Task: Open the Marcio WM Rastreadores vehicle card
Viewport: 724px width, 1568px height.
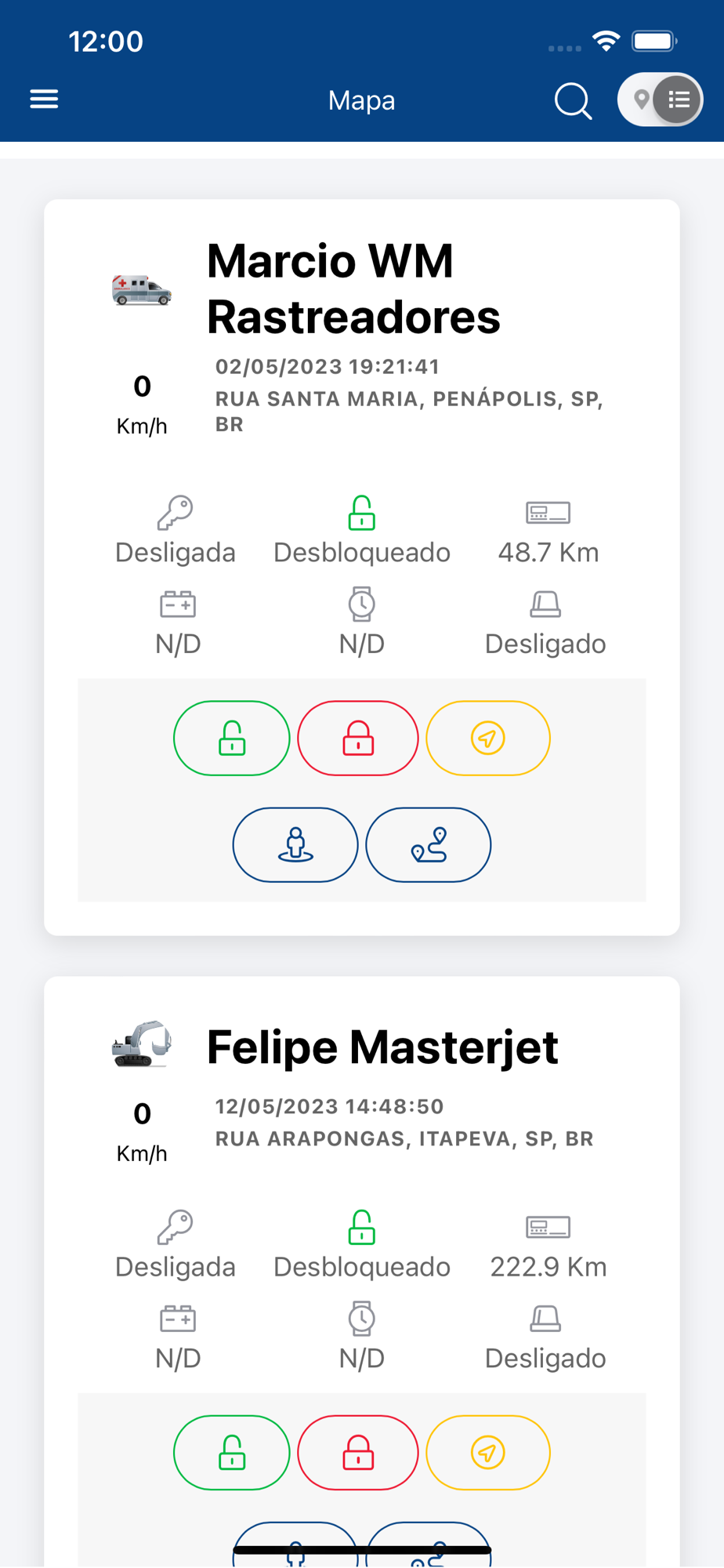Action: 353,289
